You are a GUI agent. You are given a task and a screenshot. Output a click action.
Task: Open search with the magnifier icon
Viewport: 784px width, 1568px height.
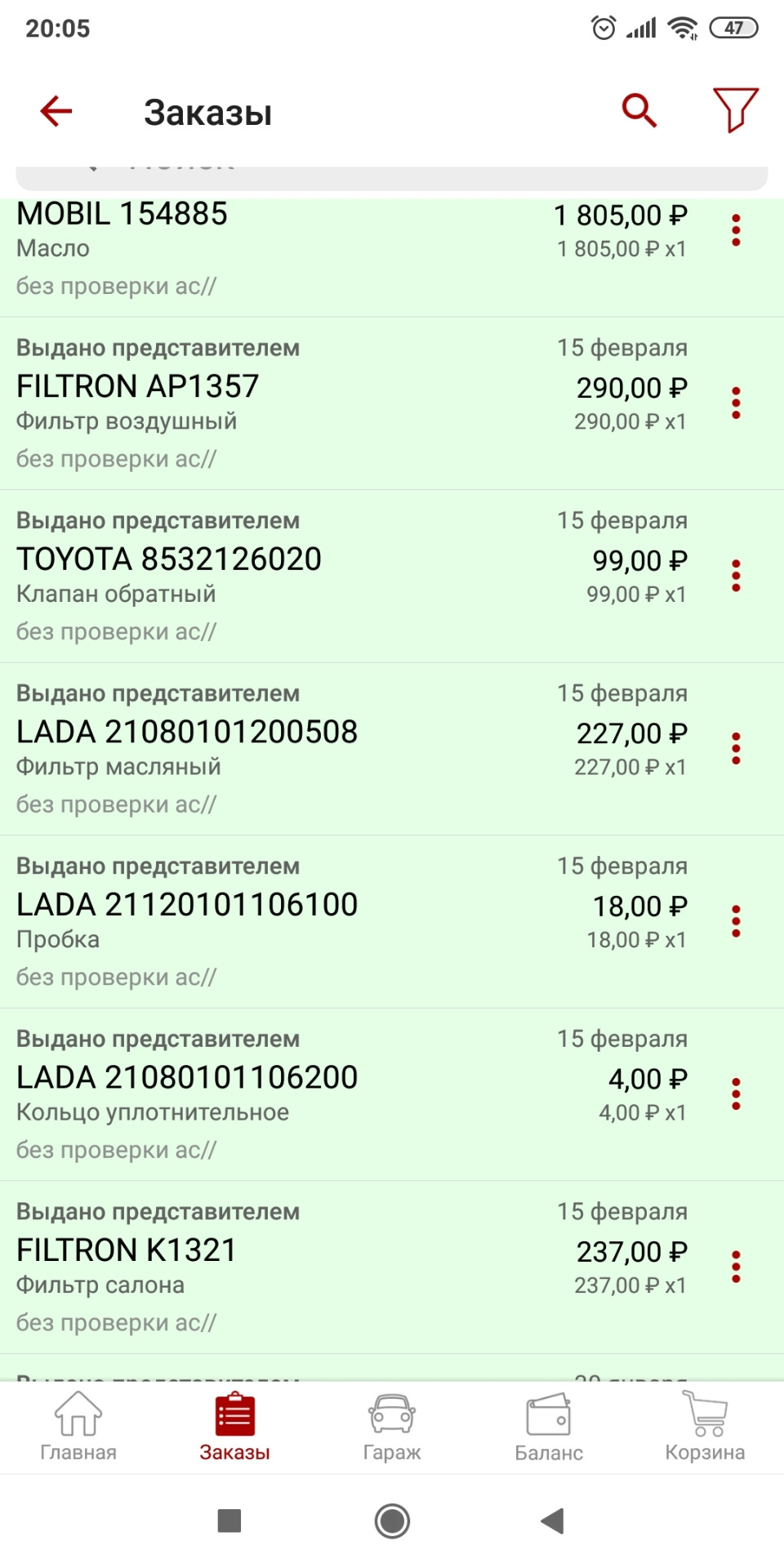(x=639, y=110)
